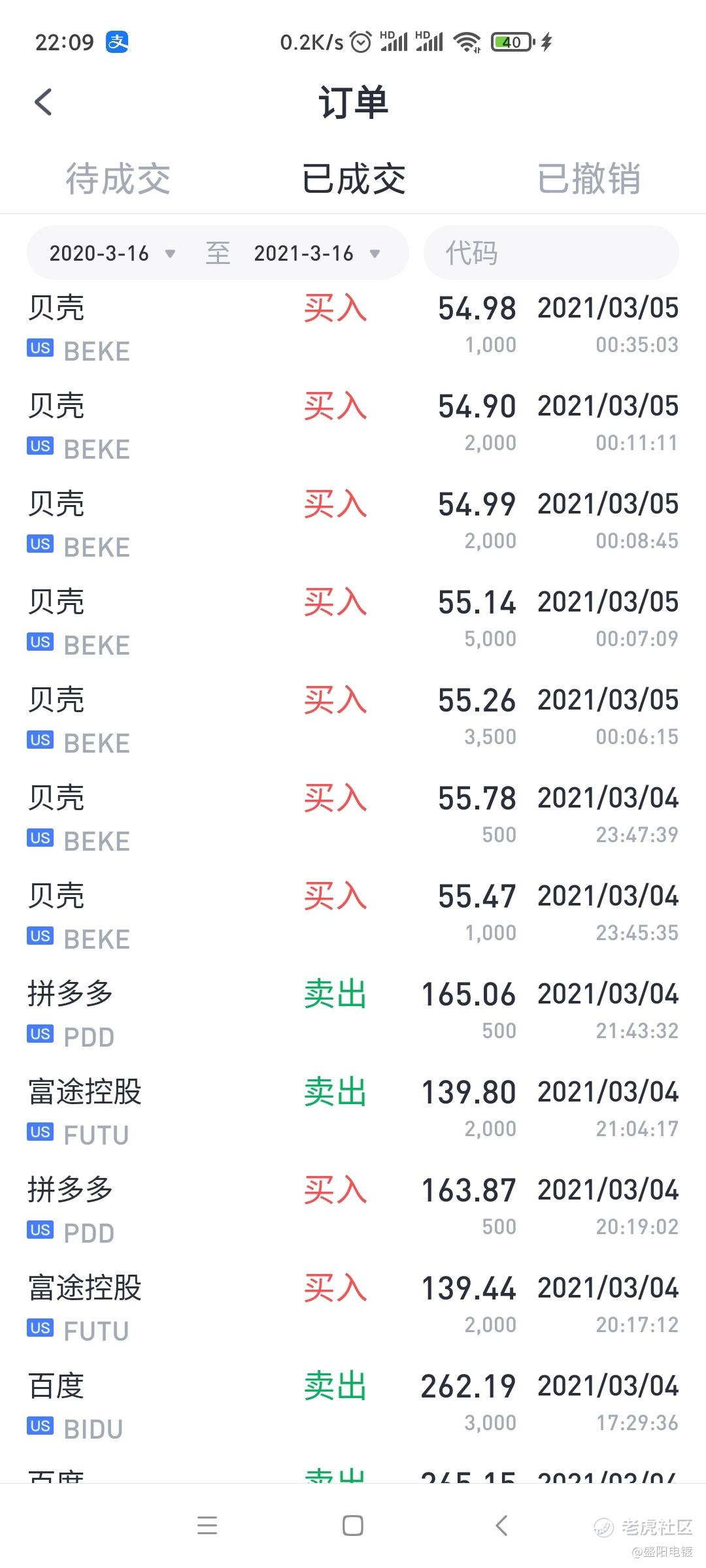Tap the system home button

point(353,1526)
